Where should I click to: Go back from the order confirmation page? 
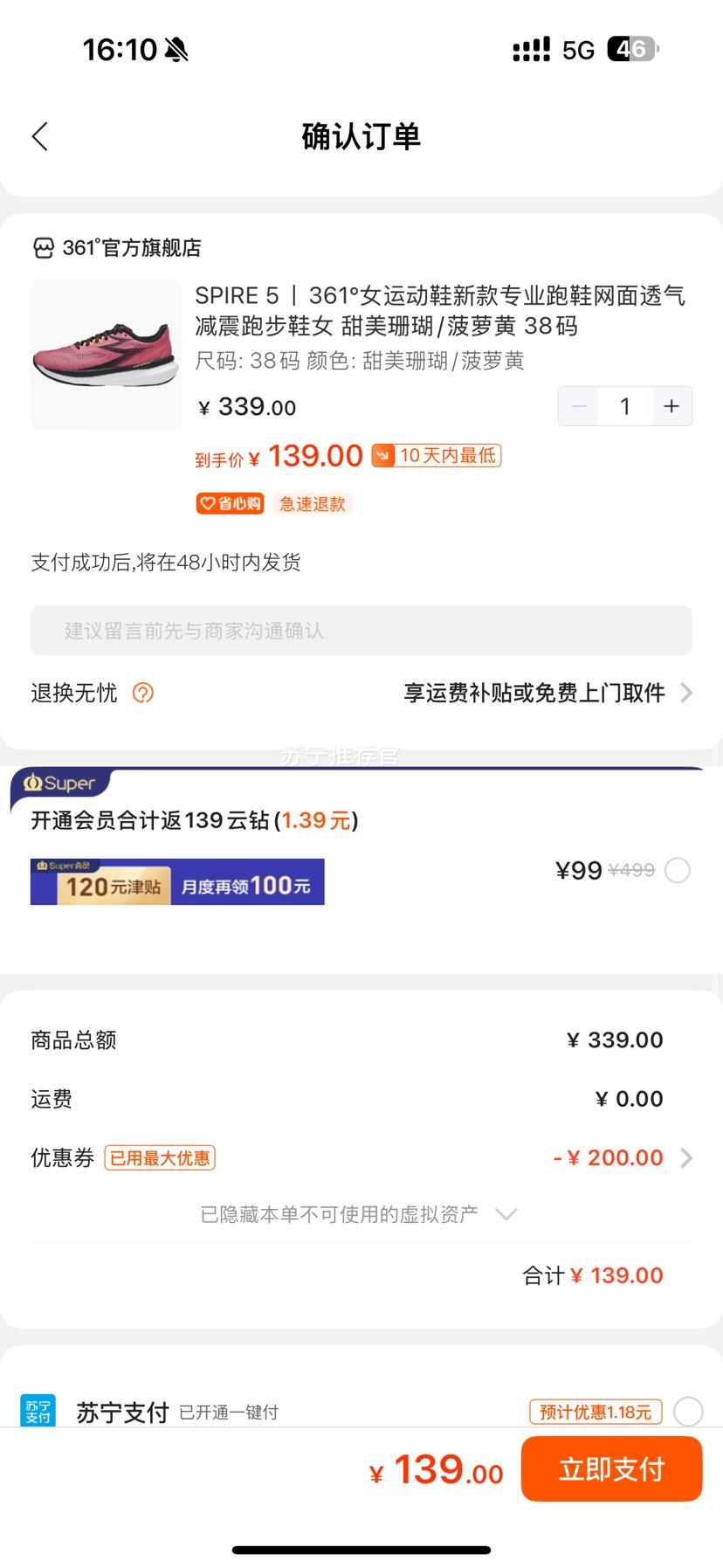tap(40, 136)
